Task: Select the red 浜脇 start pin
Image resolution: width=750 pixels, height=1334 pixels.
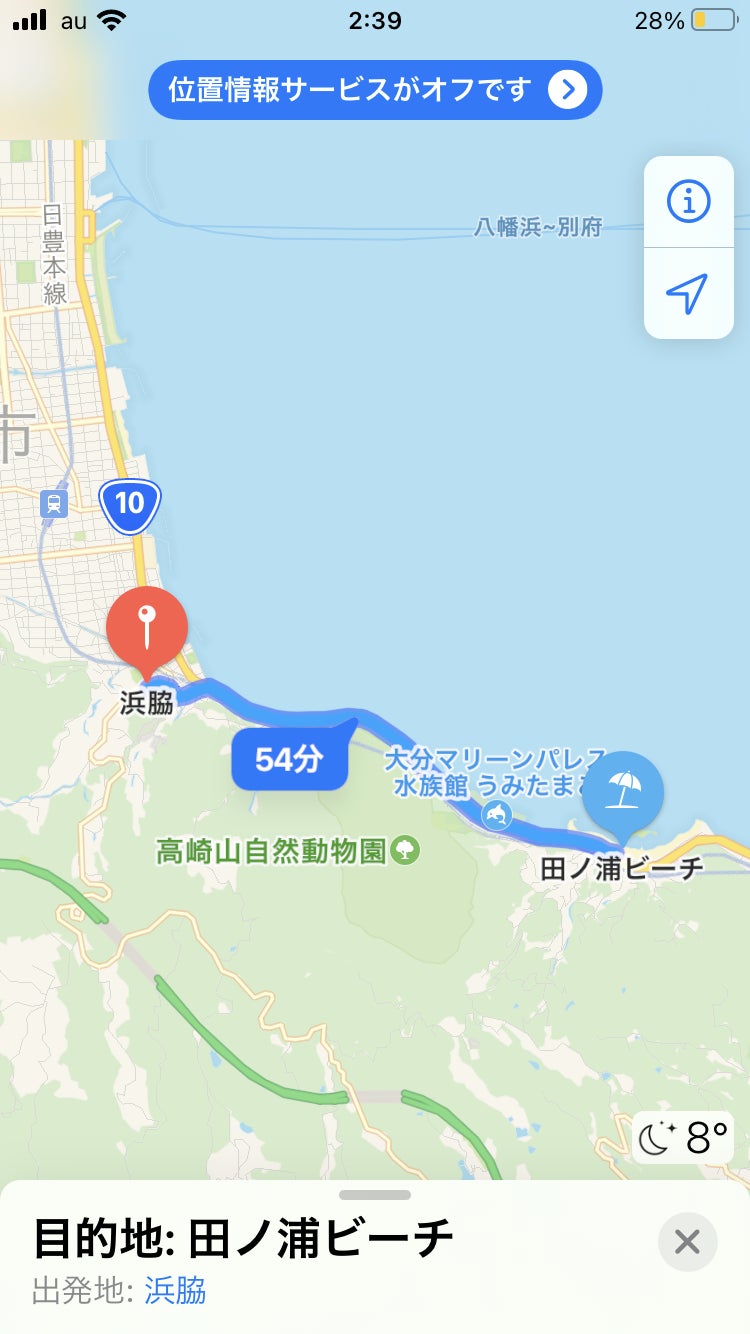Action: coord(147,627)
